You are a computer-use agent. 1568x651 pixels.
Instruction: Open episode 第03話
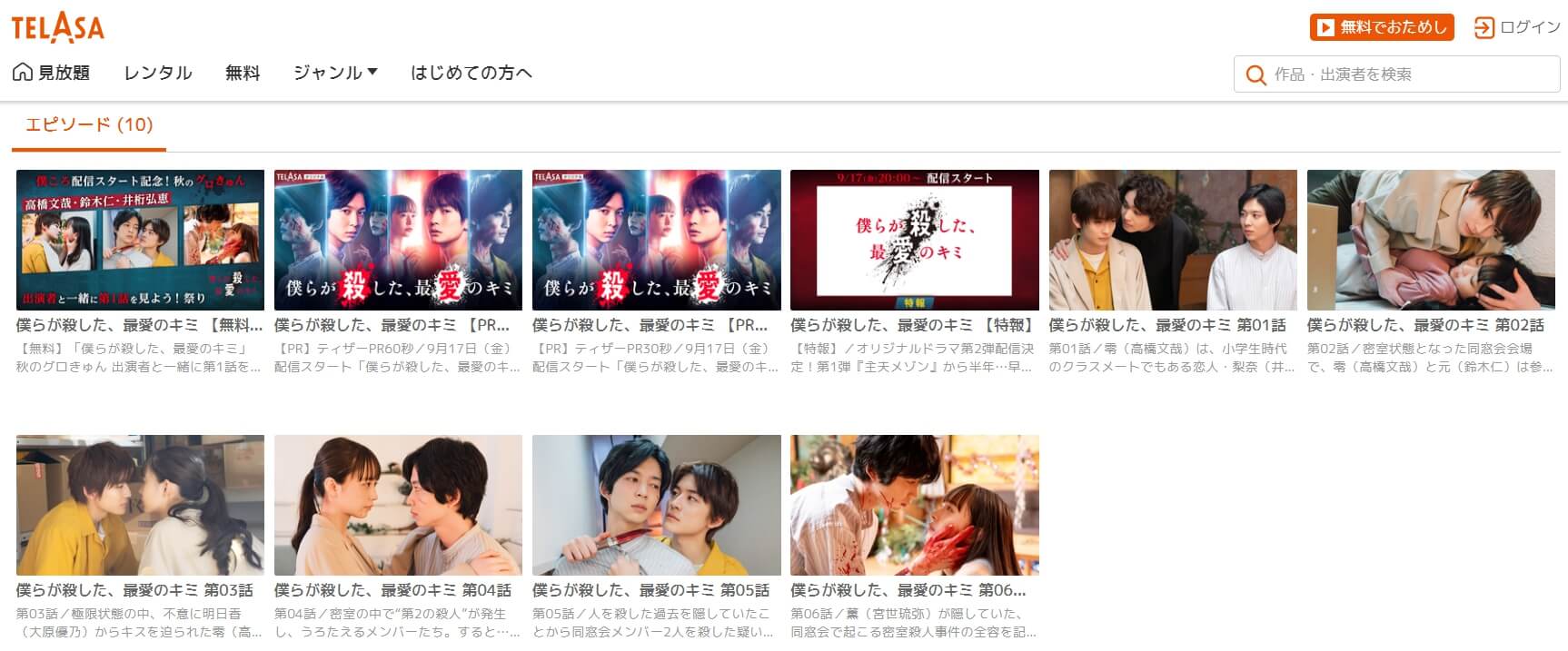pyautogui.click(x=140, y=505)
